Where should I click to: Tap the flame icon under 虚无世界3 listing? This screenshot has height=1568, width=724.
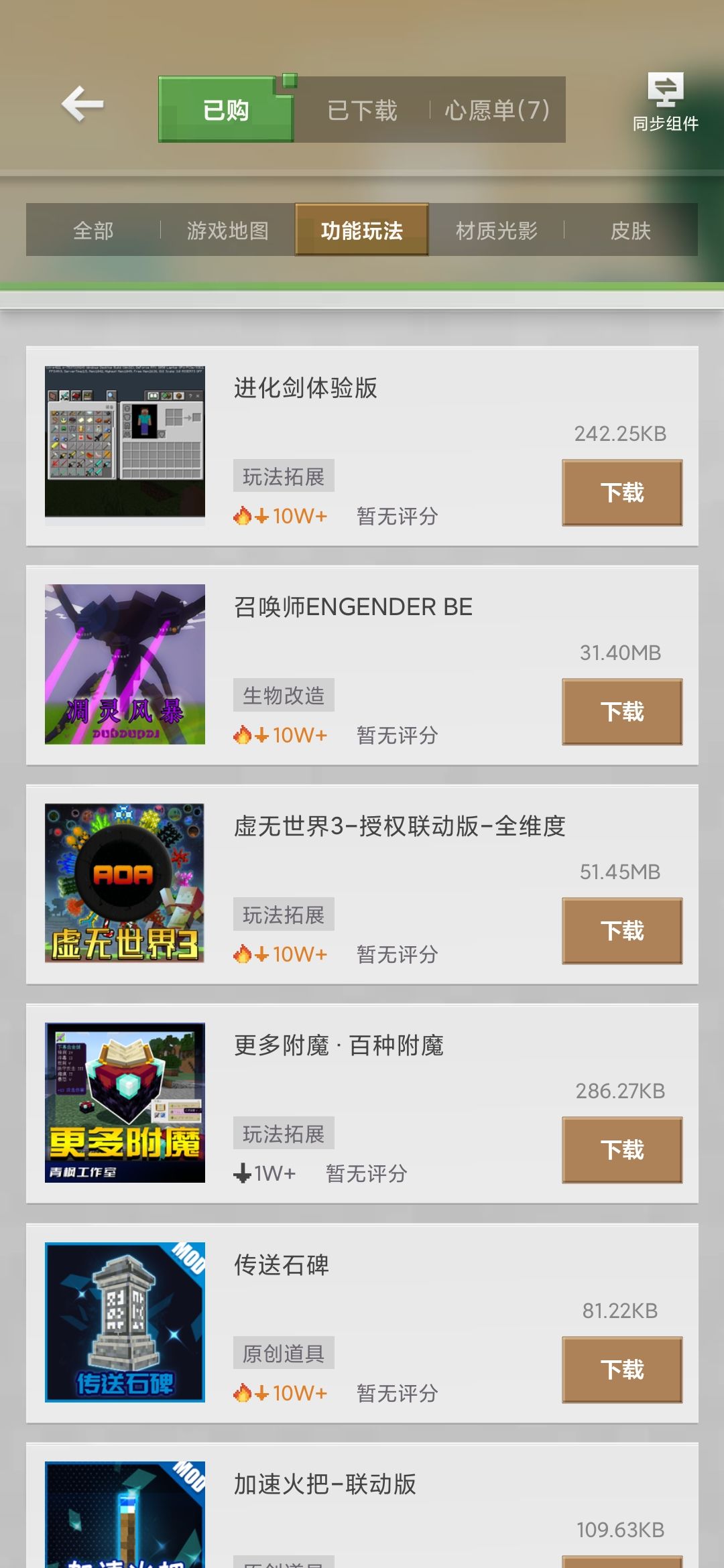[243, 954]
